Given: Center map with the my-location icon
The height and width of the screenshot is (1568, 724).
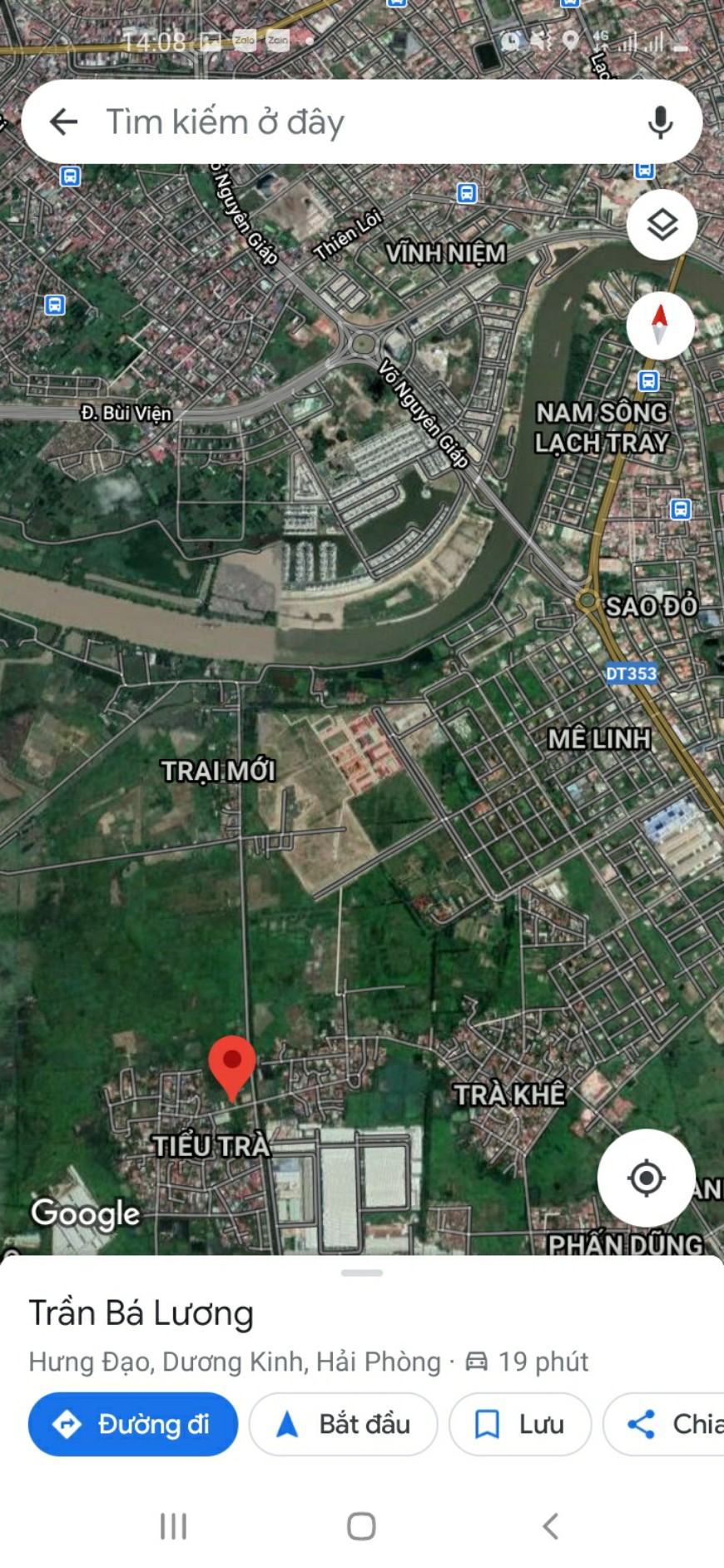Looking at the screenshot, I should 648,1177.
